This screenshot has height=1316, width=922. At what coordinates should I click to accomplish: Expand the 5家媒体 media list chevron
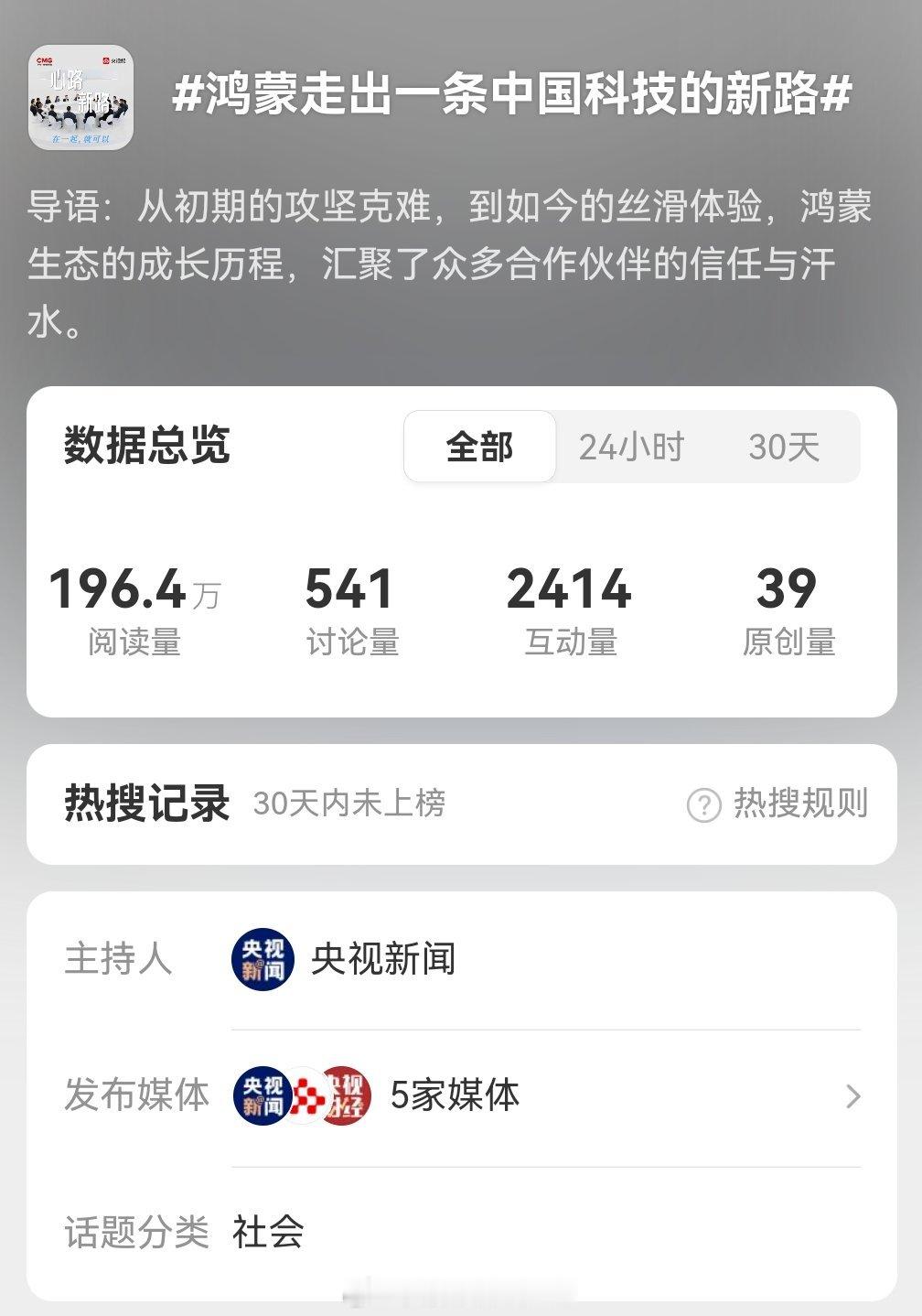pos(854,1095)
